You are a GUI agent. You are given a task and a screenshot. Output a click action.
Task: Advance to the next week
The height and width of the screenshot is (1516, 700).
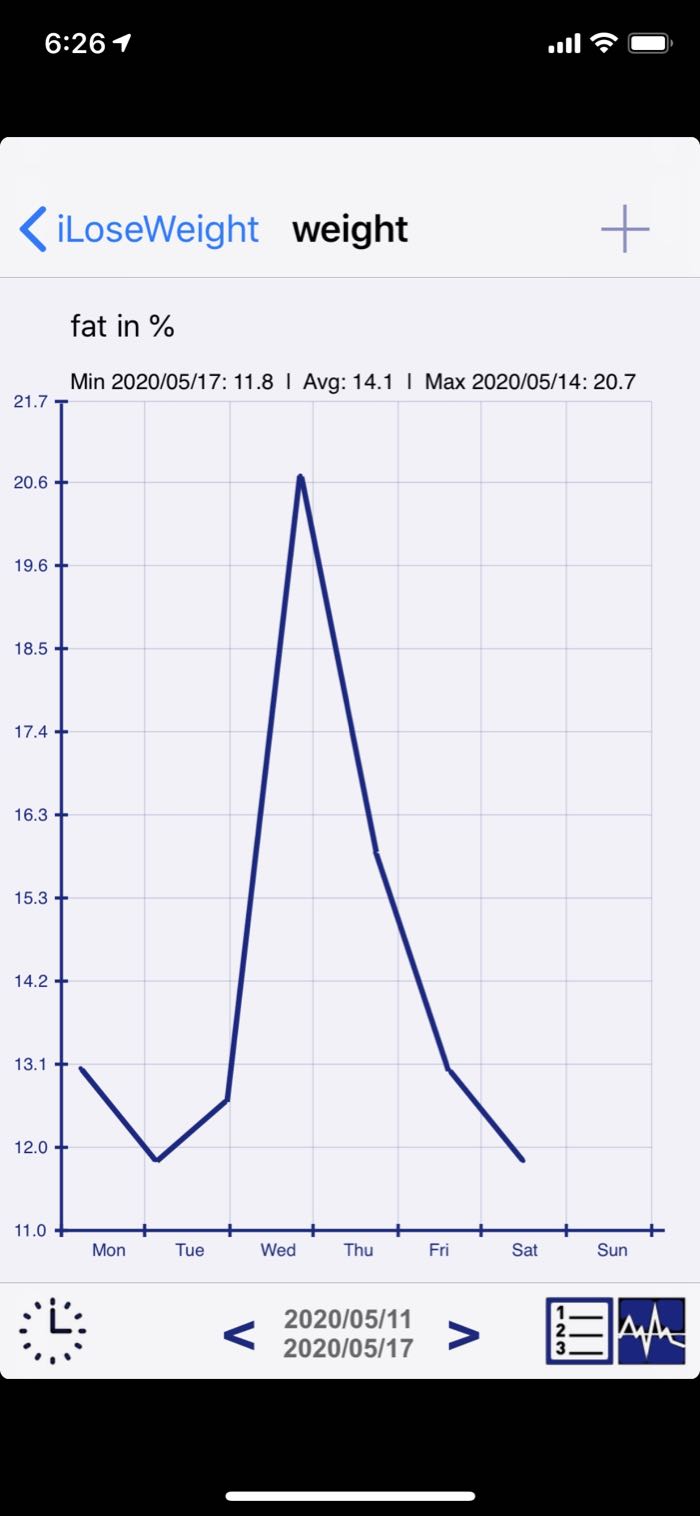click(464, 1334)
